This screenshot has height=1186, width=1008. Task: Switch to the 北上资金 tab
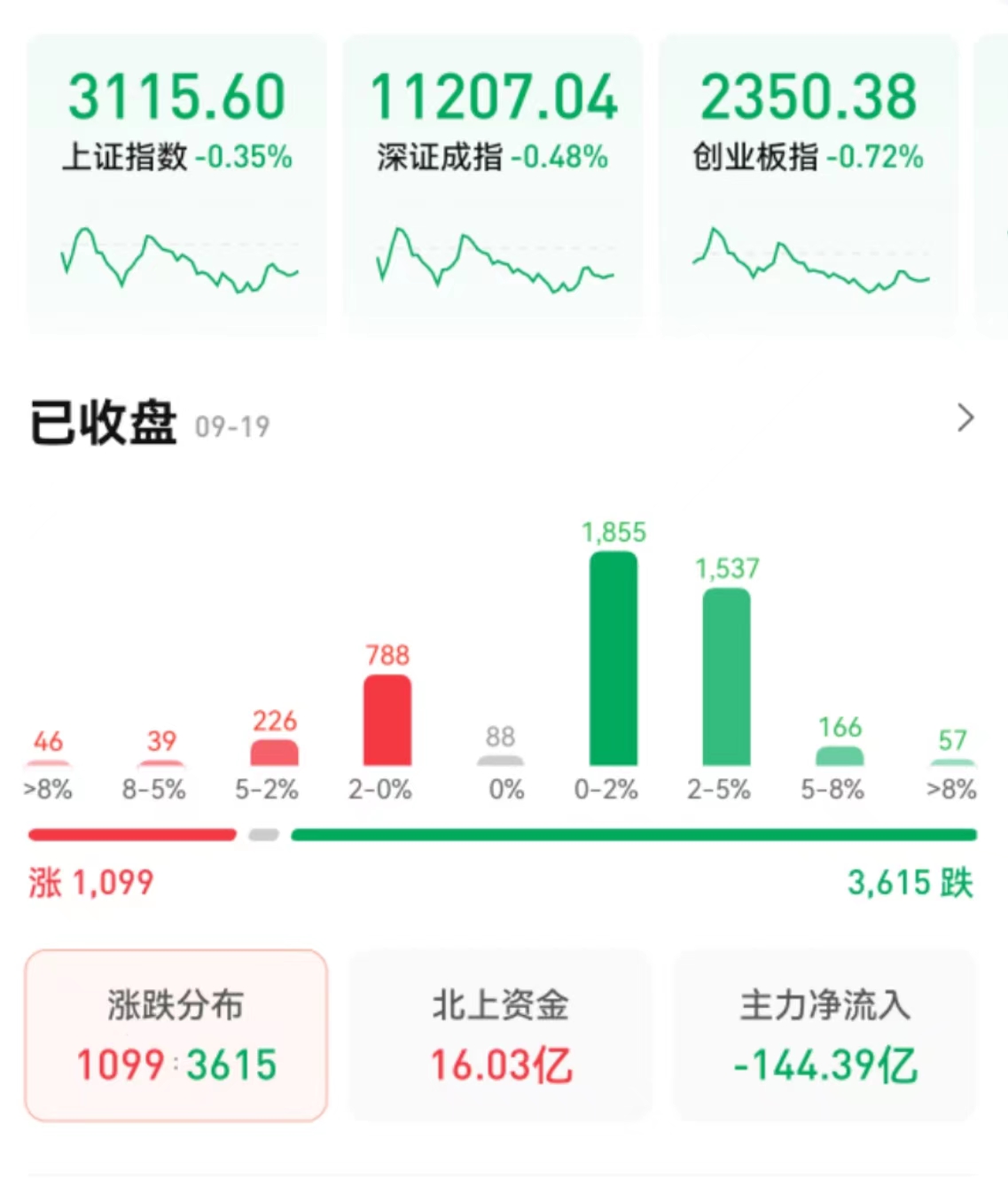tap(501, 1035)
